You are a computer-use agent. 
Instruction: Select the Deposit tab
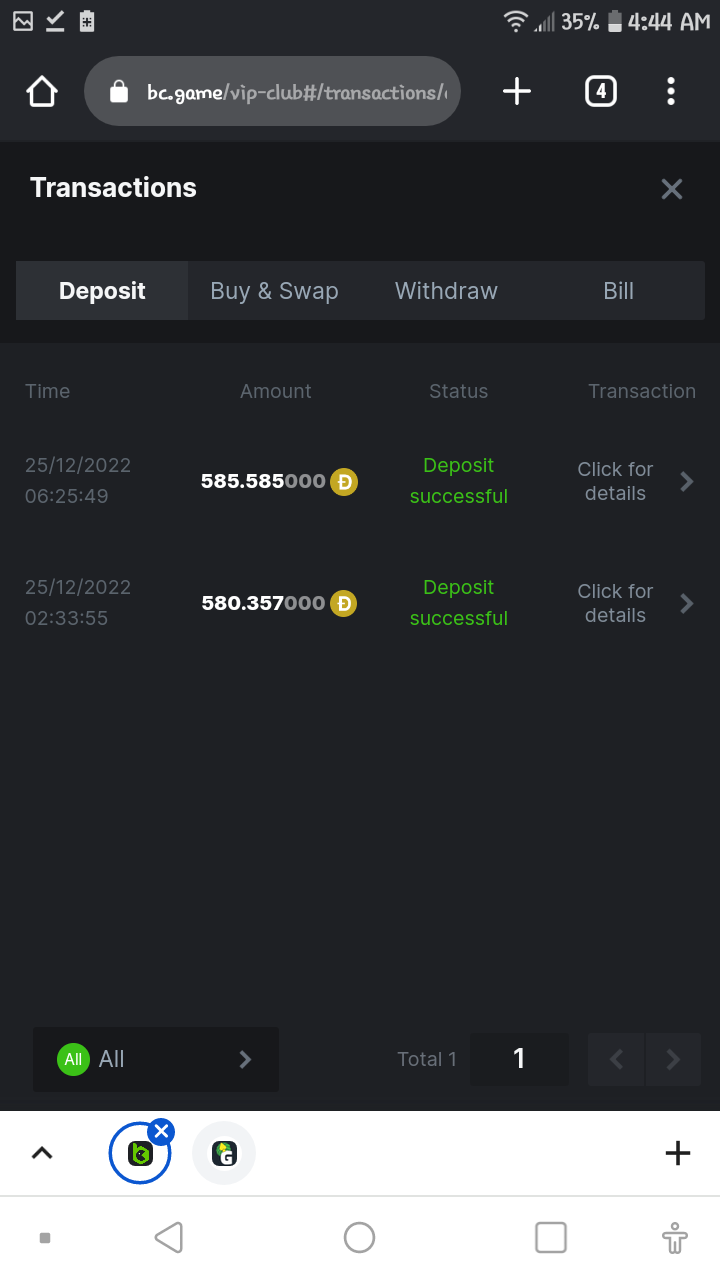(102, 291)
